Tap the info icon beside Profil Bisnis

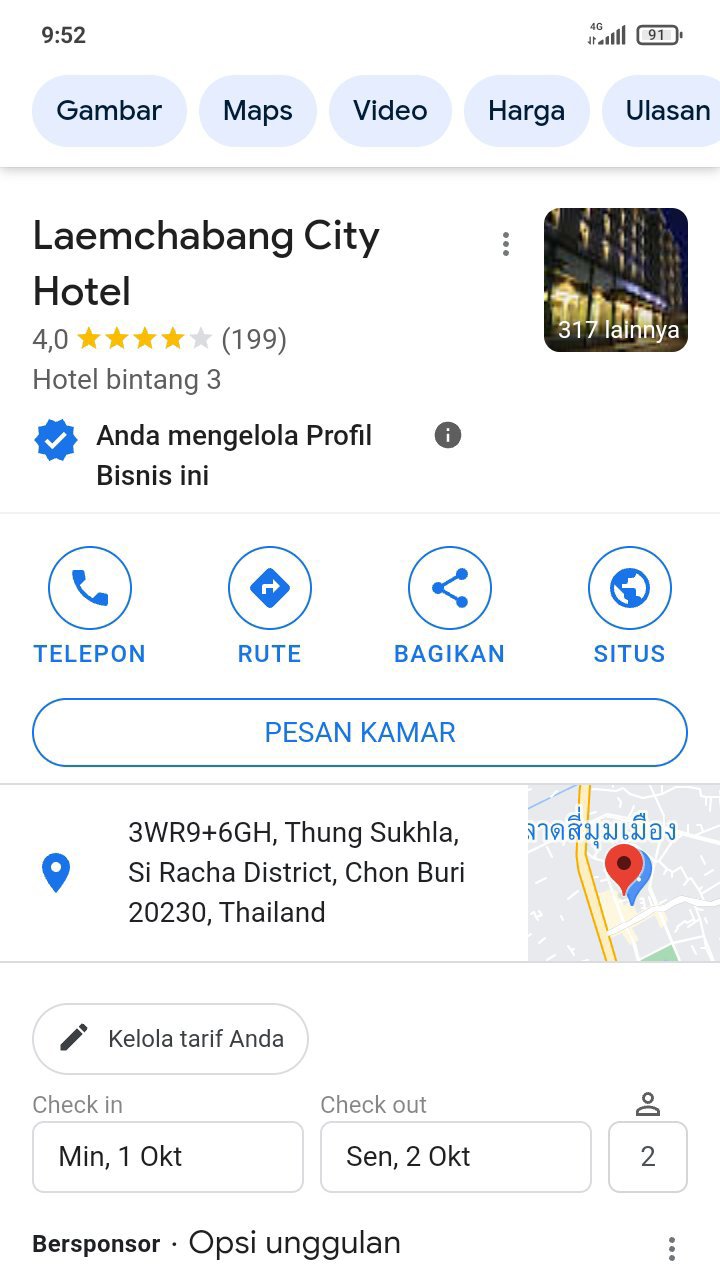(x=448, y=435)
